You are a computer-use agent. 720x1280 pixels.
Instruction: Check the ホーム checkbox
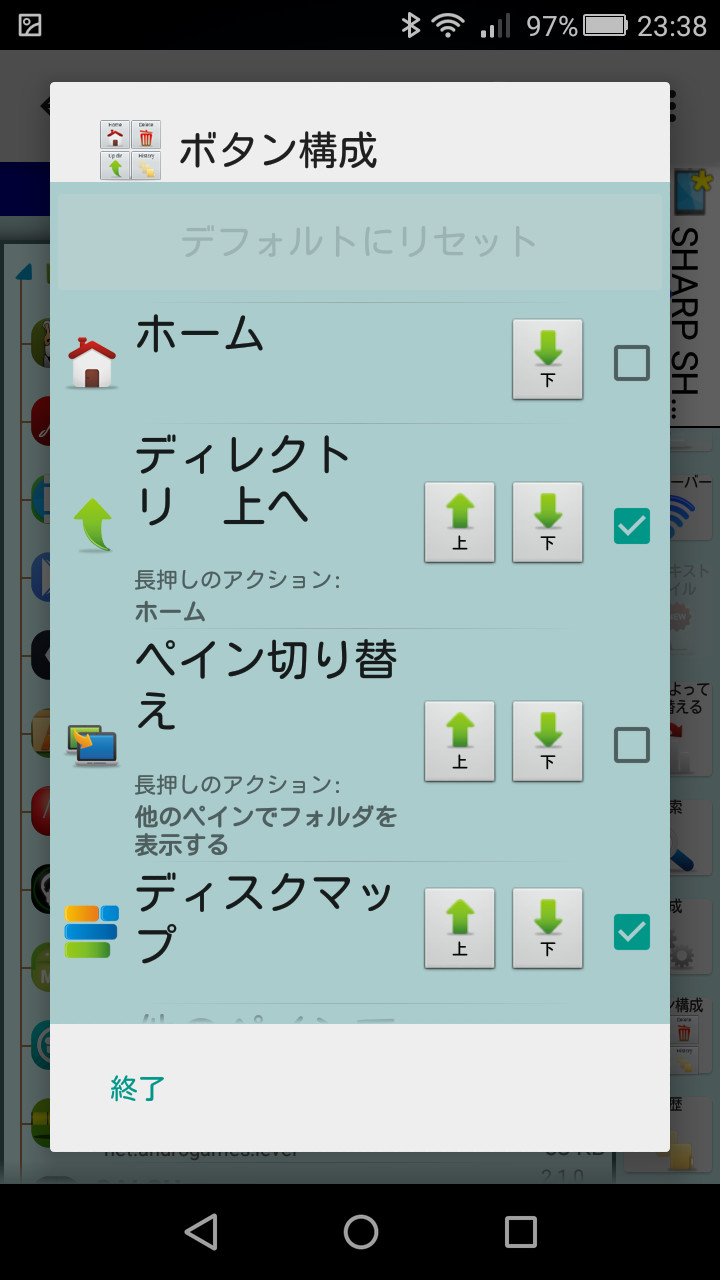coord(631,363)
